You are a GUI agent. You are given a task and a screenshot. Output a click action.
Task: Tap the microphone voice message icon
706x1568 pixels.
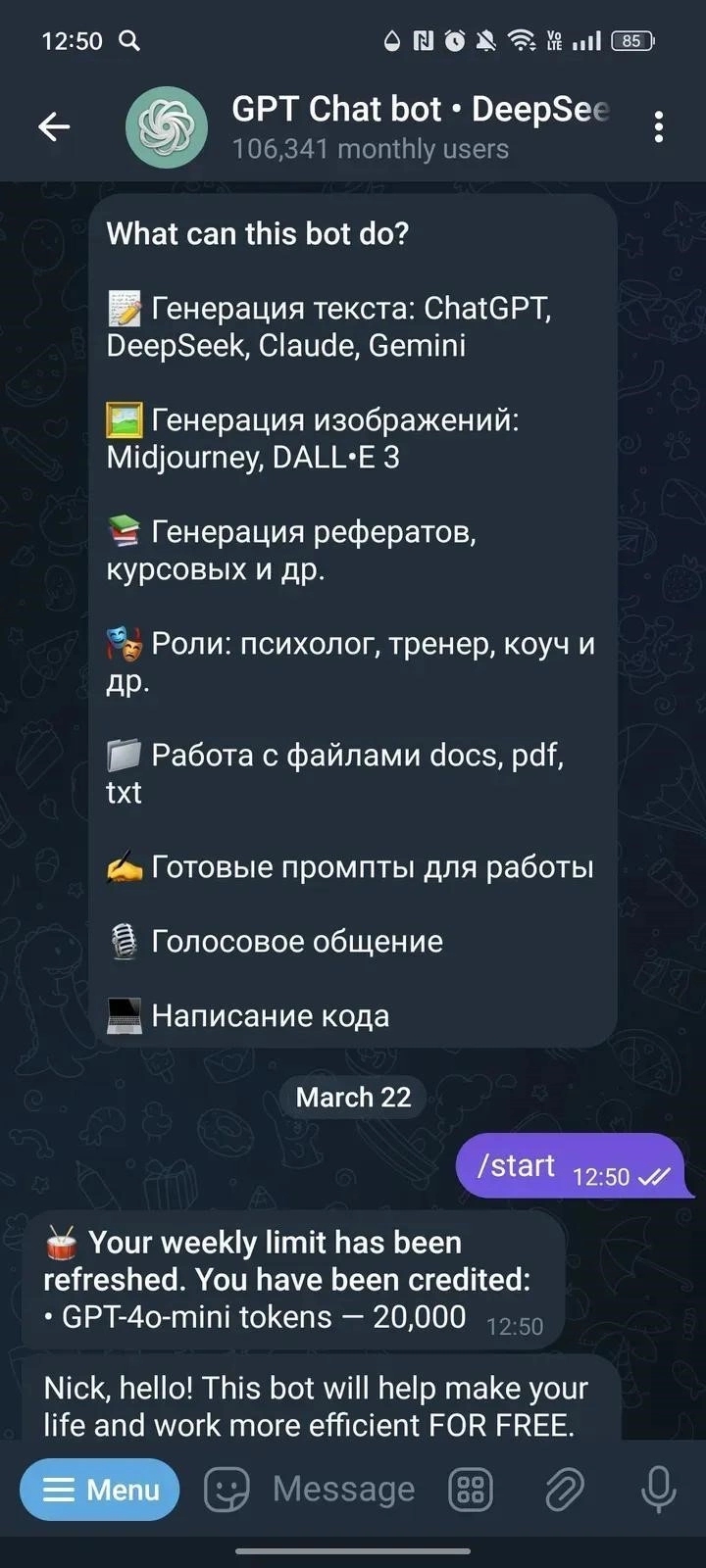click(x=658, y=1490)
